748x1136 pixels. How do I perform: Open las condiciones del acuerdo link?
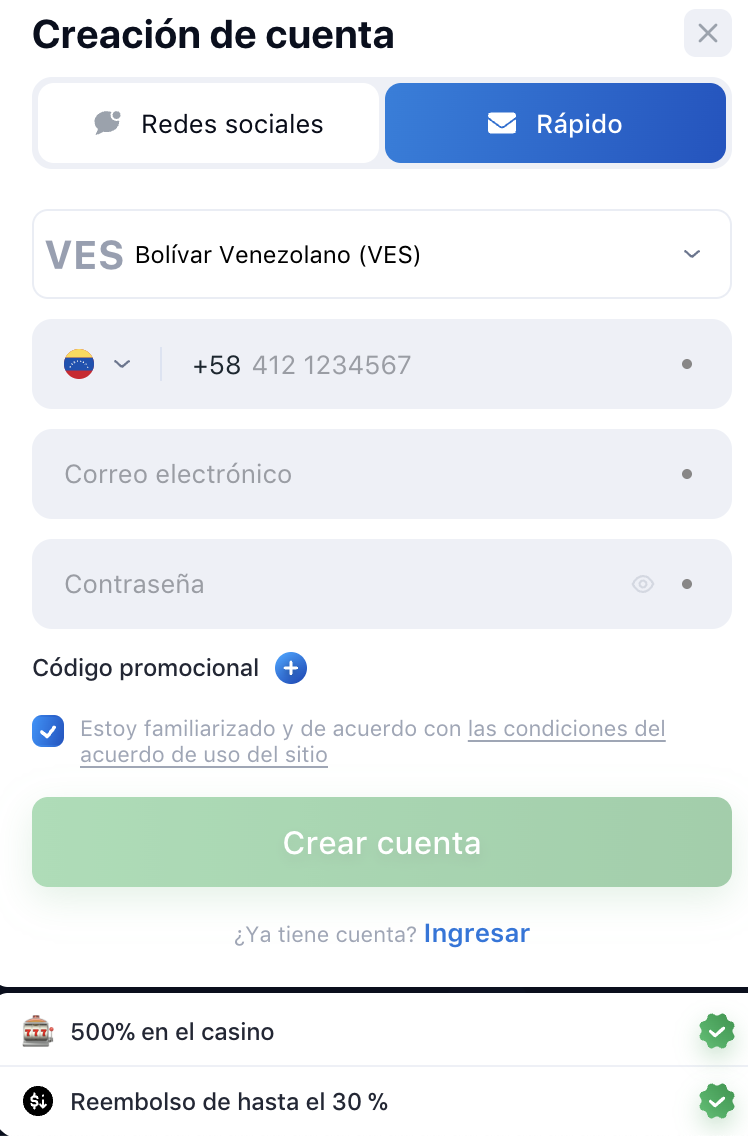pyautogui.click(x=567, y=729)
